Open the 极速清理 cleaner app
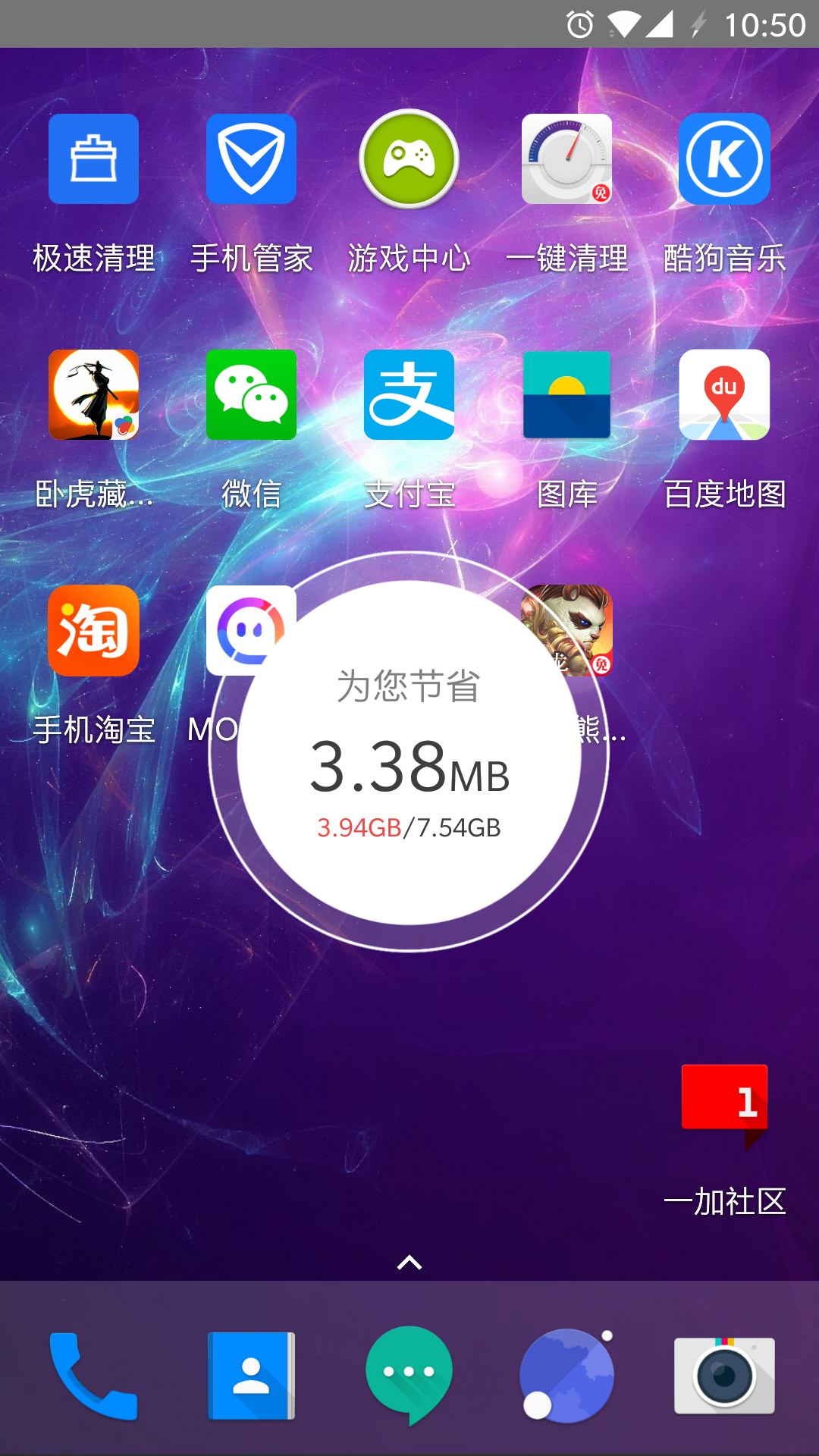Screen dimensions: 819x1456 (x=93, y=159)
